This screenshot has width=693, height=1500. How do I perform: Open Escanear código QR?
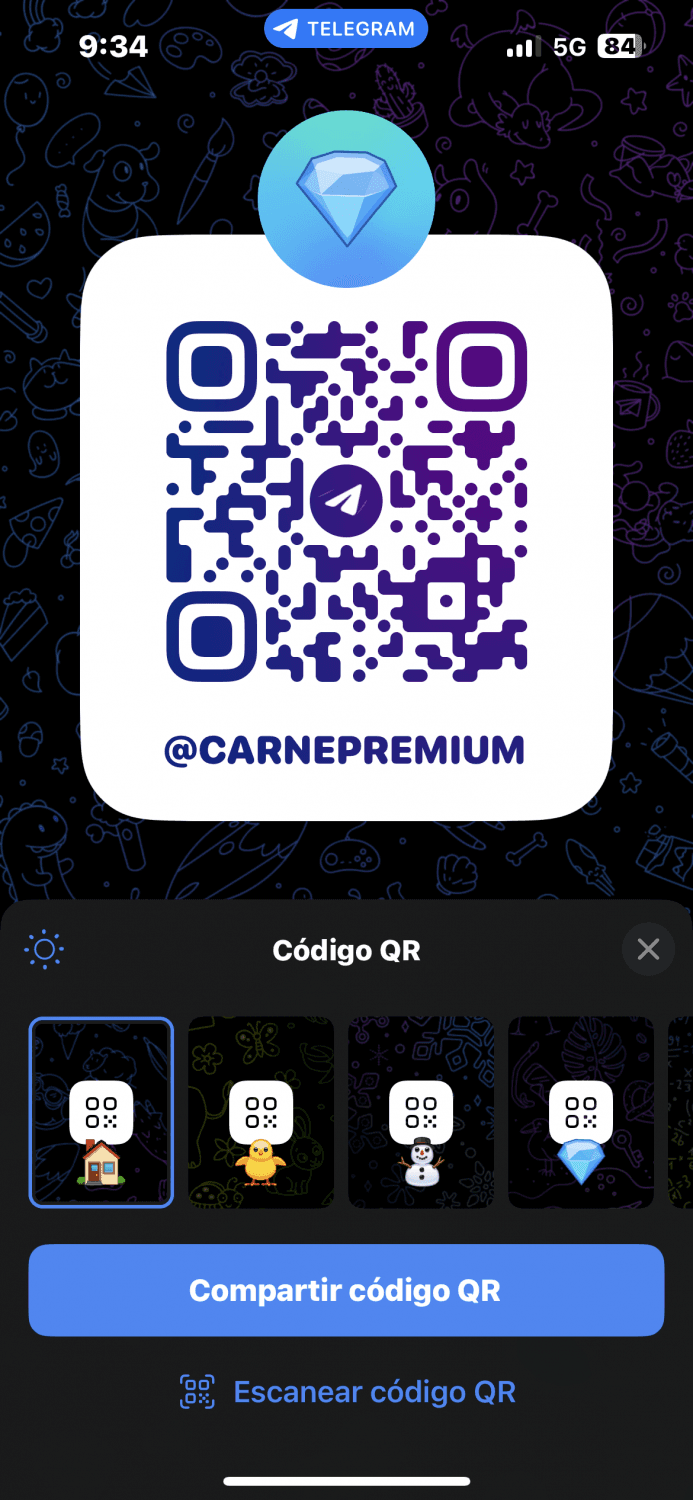[x=346, y=1392]
